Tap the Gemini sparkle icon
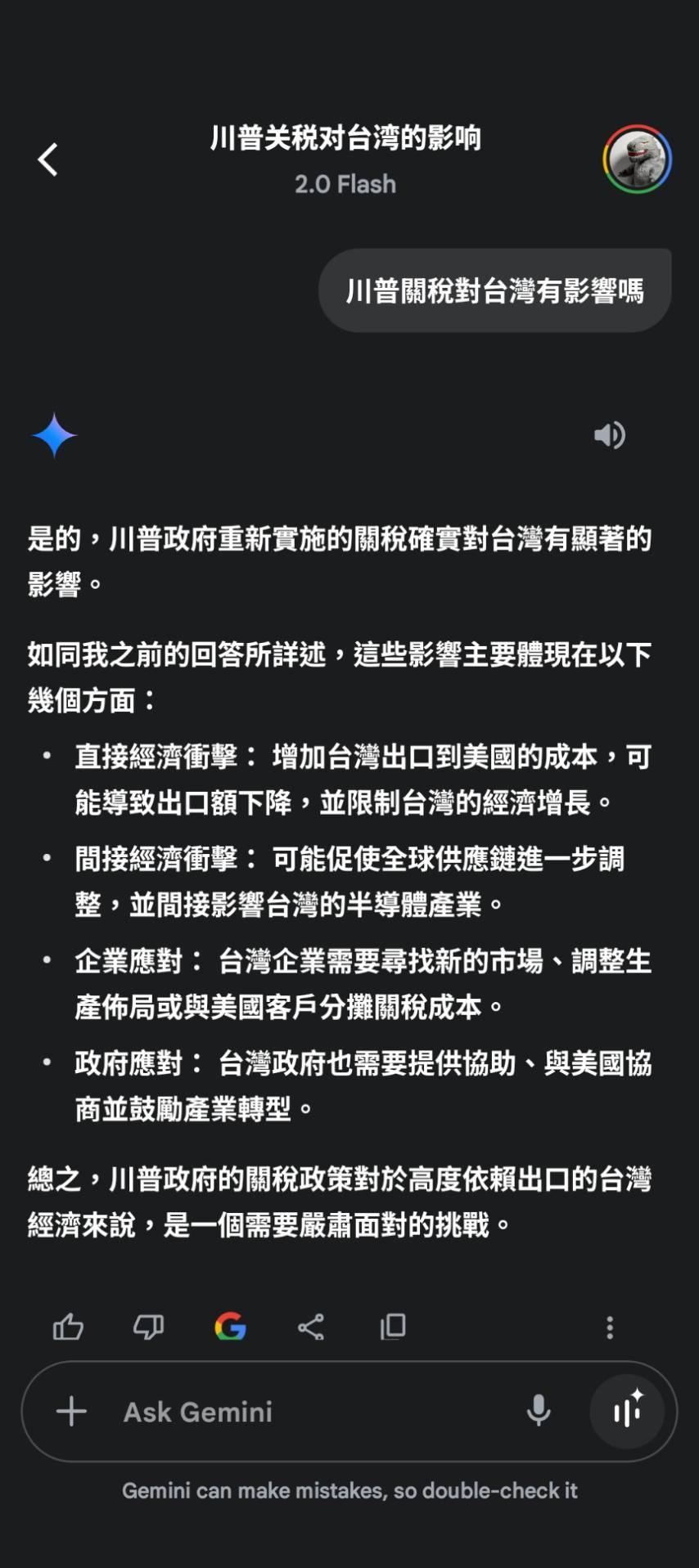This screenshot has height=1568, width=699. [53, 436]
